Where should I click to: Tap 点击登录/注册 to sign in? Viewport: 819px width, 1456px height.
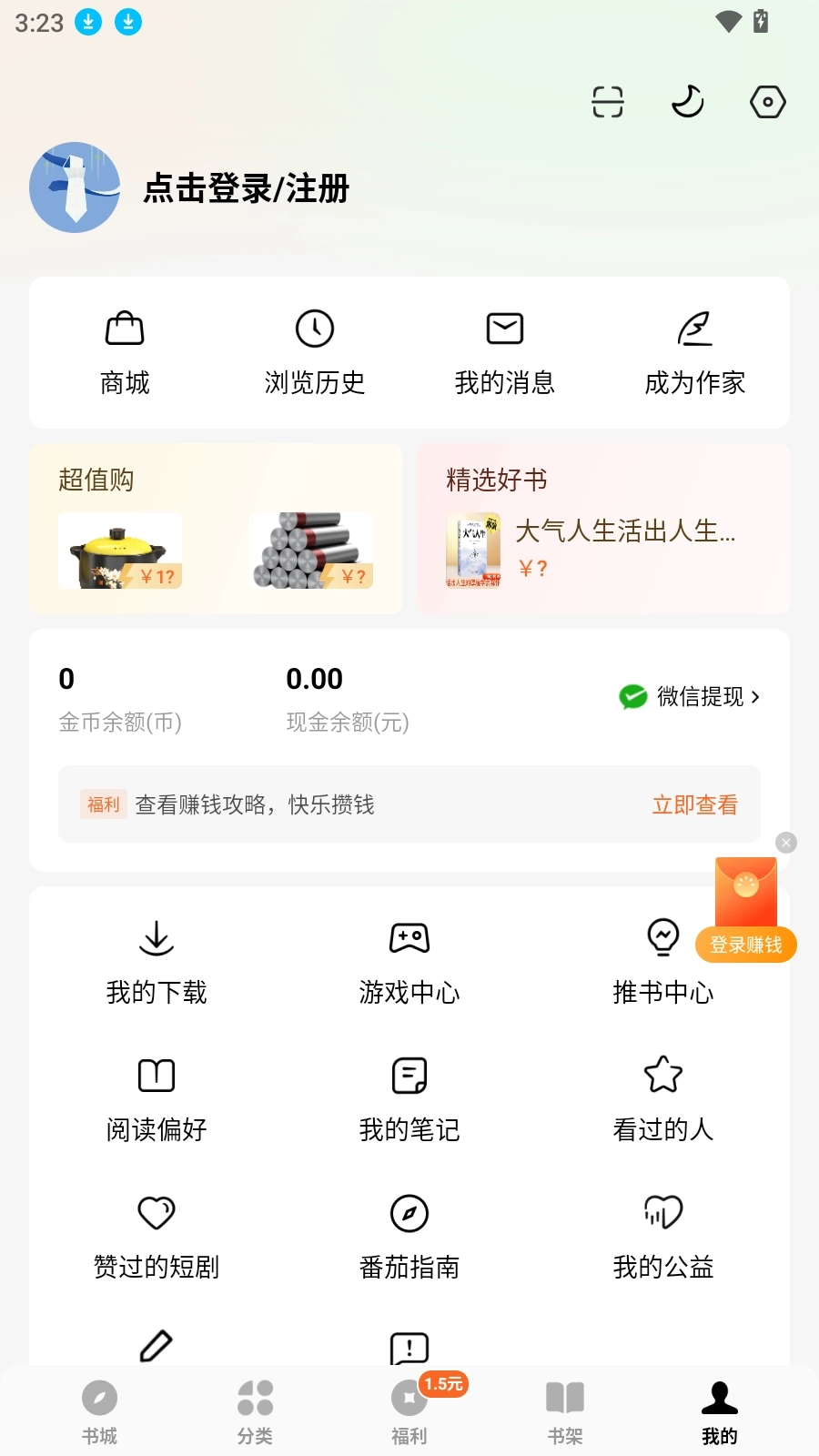pos(246,188)
